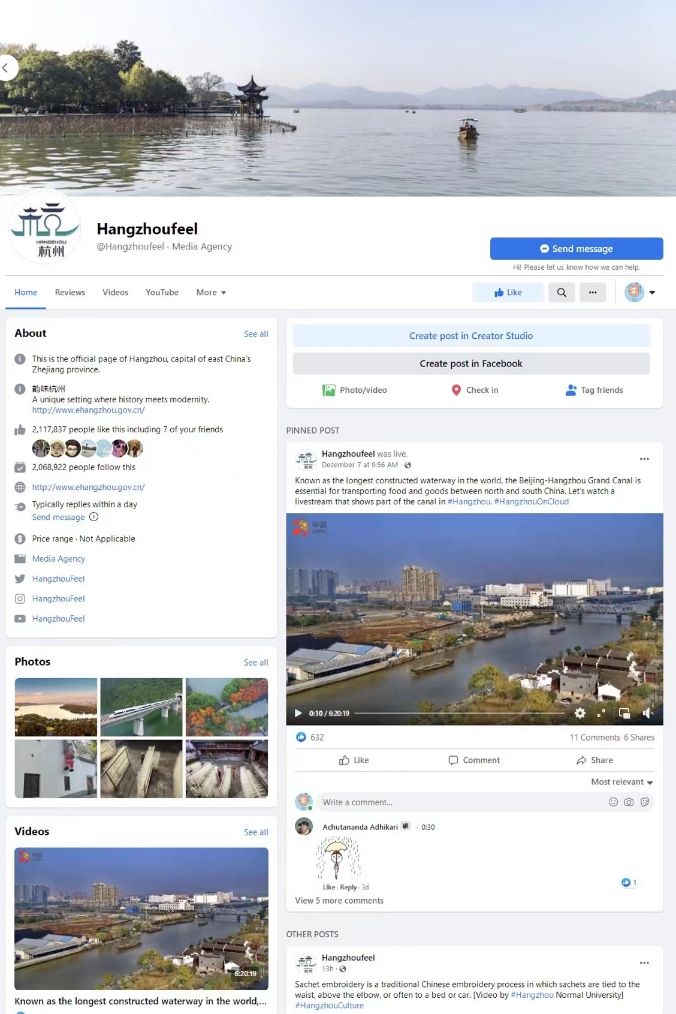This screenshot has height=1014, width=676.
Task: Comment on the pinned post
Action: pos(474,760)
